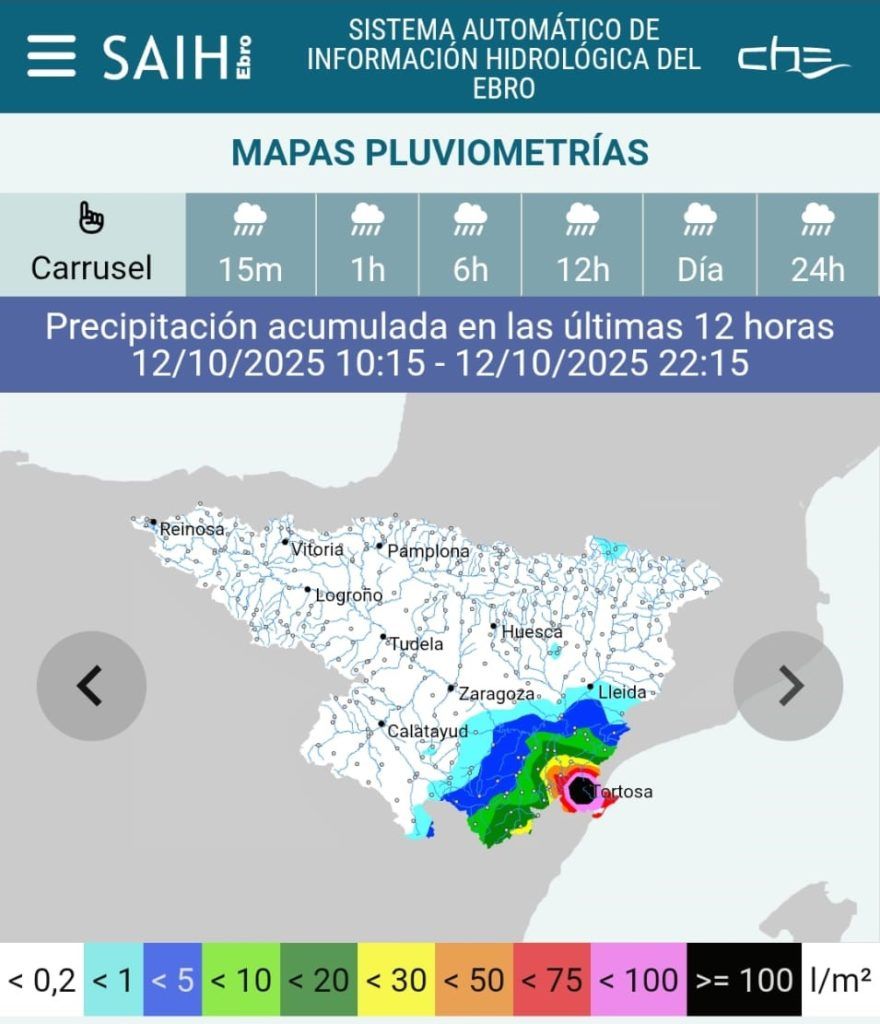Image resolution: width=880 pixels, height=1024 pixels.
Task: Switch to the 15m rainfall map
Action: 251,244
